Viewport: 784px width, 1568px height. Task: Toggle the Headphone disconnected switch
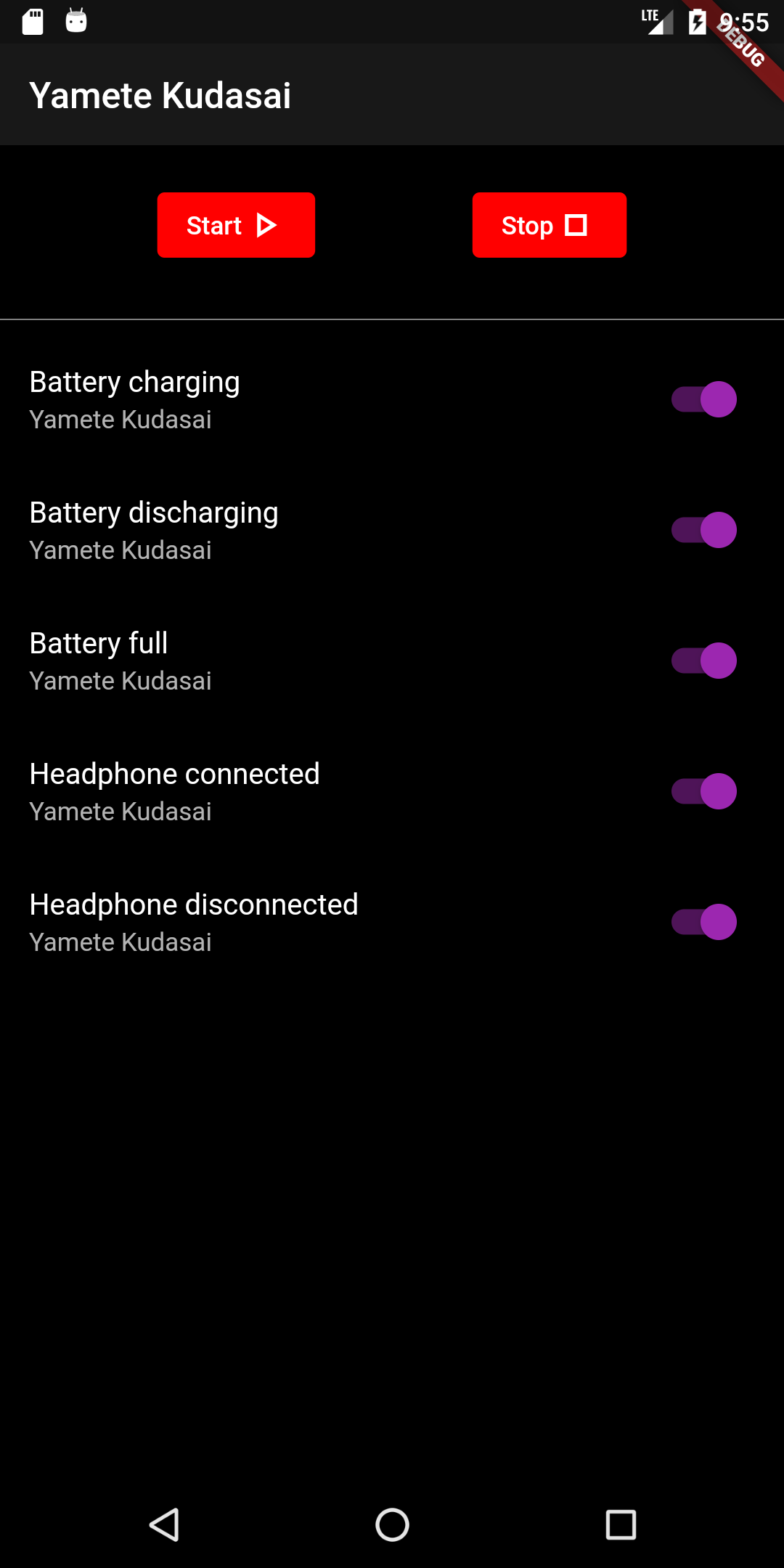tap(703, 922)
